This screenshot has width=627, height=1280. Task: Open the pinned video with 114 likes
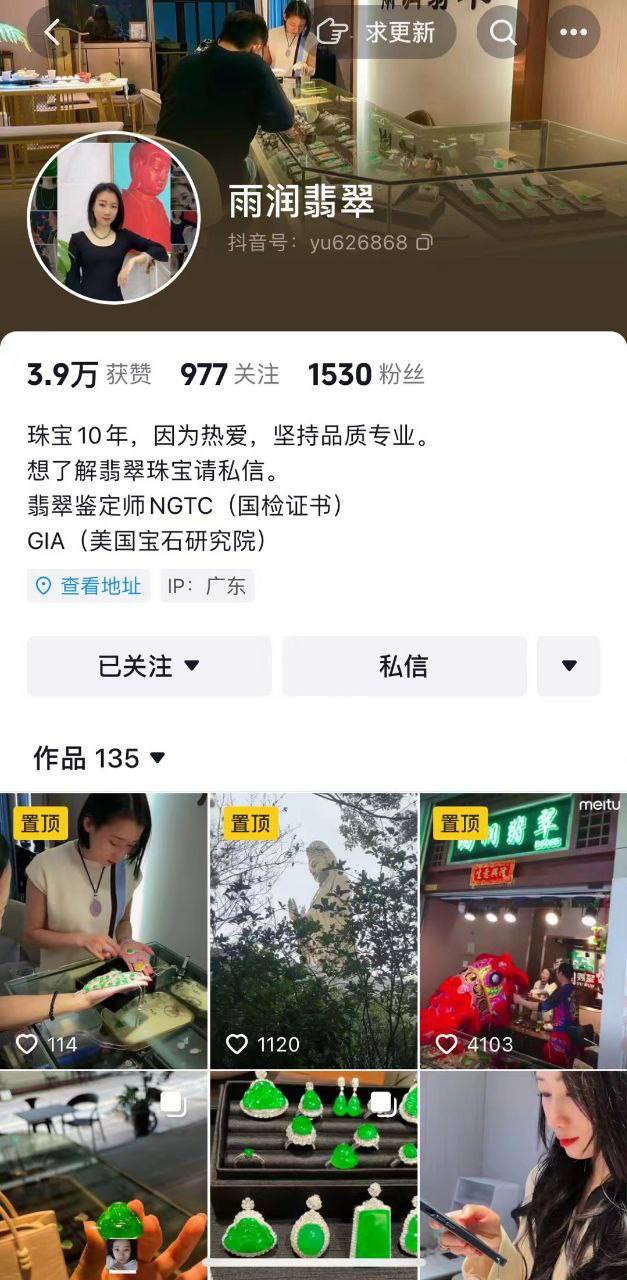pyautogui.click(x=104, y=931)
